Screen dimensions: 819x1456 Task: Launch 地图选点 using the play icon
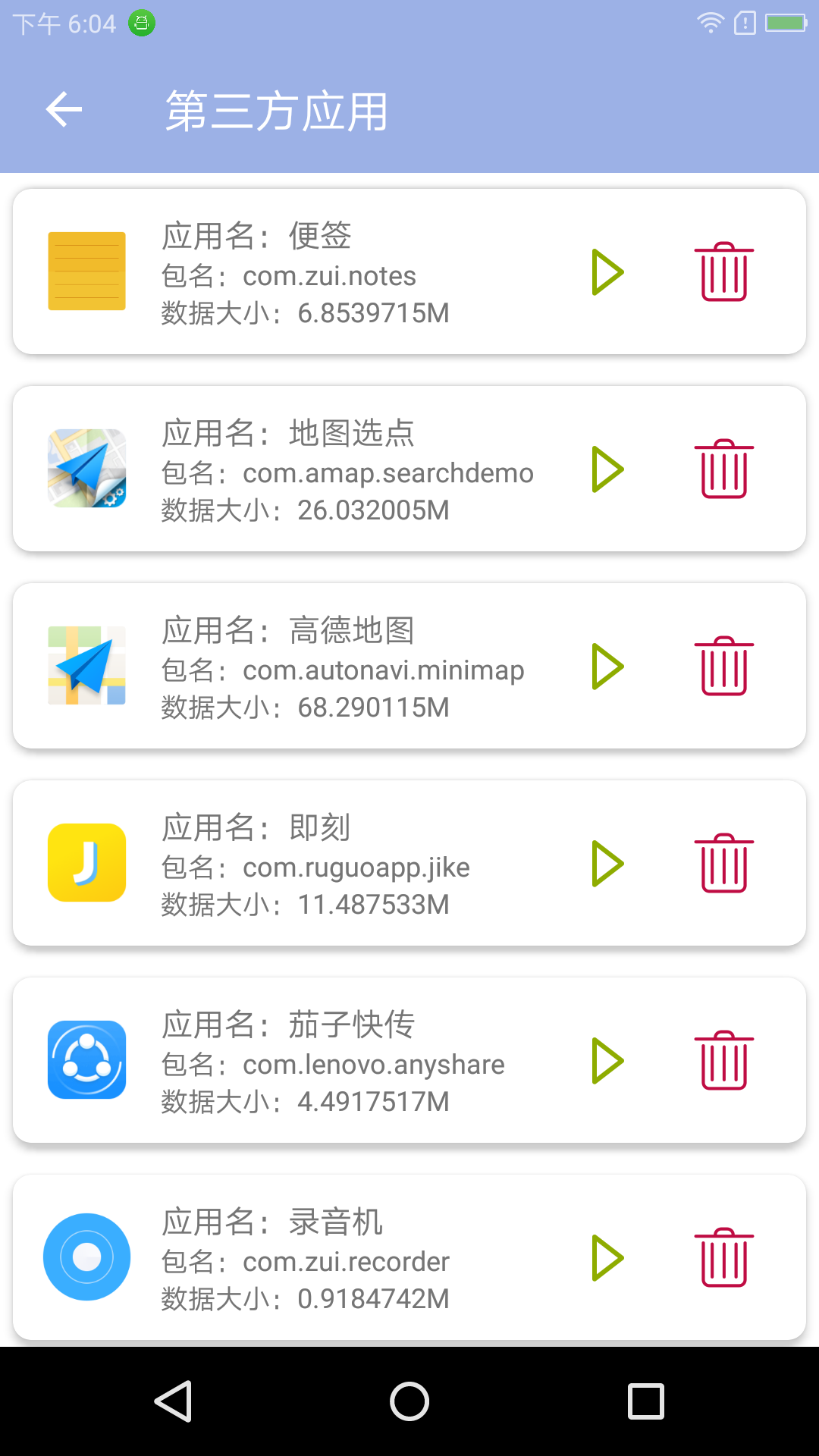pos(607,469)
